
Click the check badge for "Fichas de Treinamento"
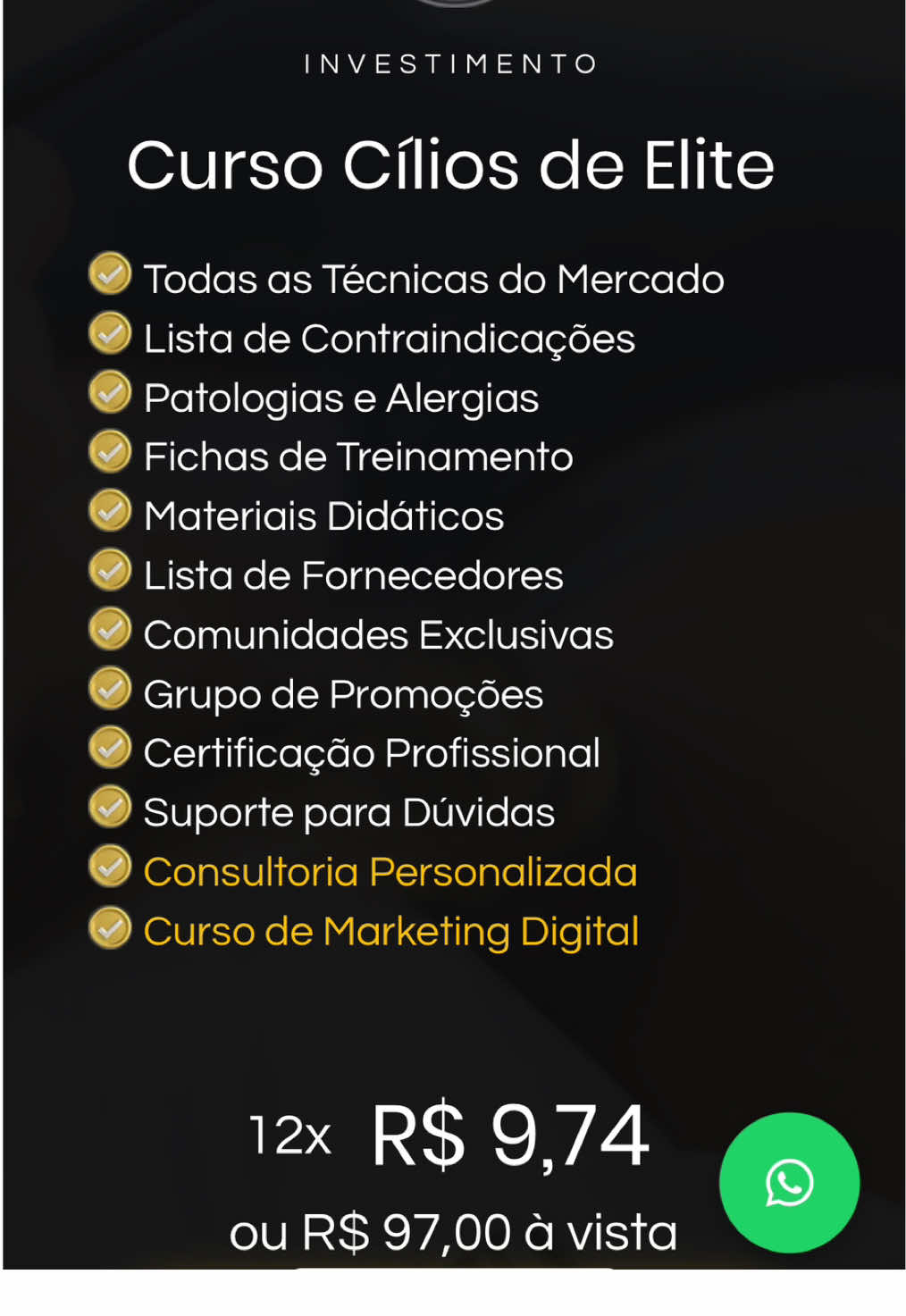[109, 456]
